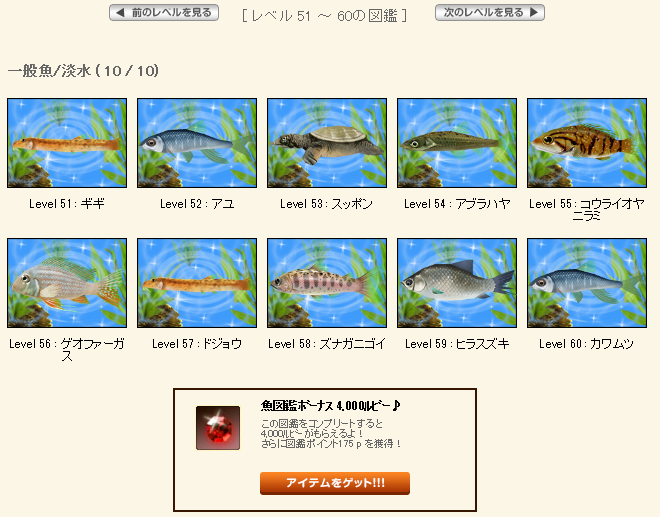Open Level 56 ゲオファーガス tile

(x=67, y=283)
